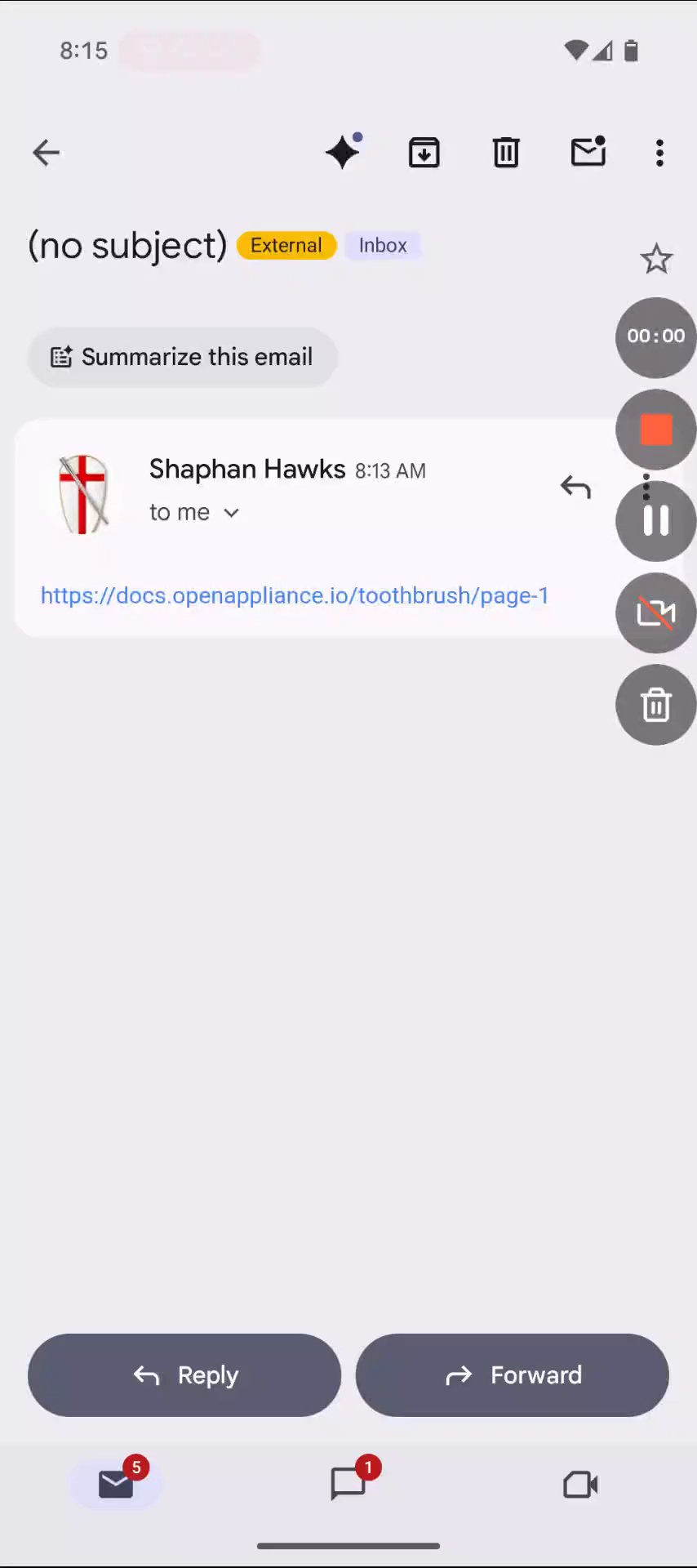Mark this email as unread
Image resolution: width=697 pixels, height=1568 pixels.
588,152
